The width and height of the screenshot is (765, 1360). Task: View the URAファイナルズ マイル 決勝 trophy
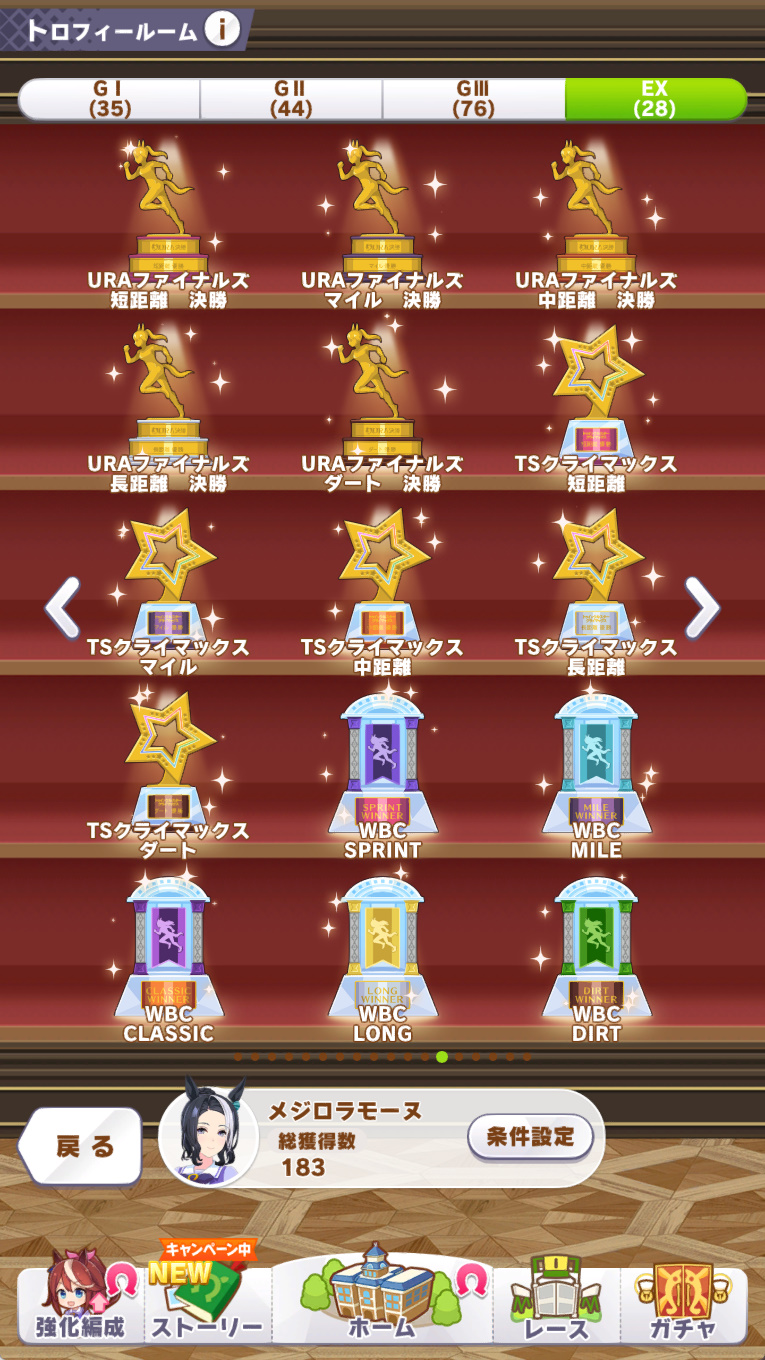click(x=383, y=222)
